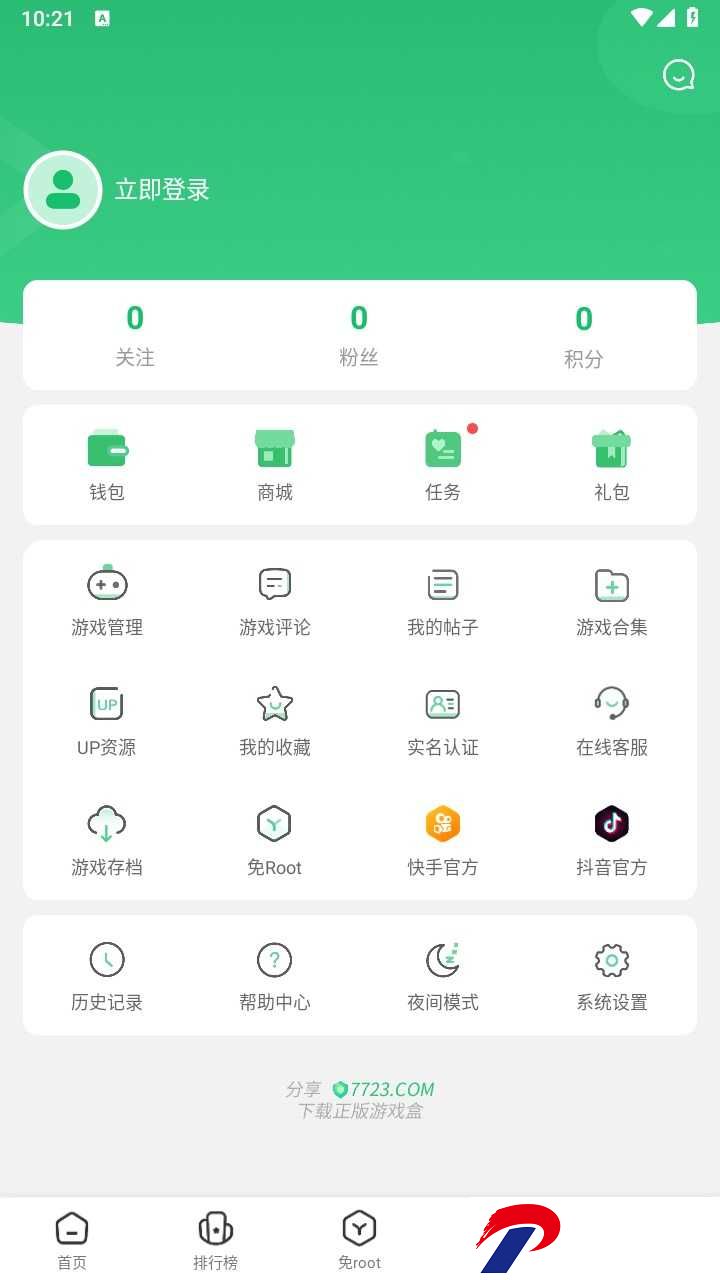View 我的帖子
Viewport: 720px width, 1280px height.
[443, 601]
